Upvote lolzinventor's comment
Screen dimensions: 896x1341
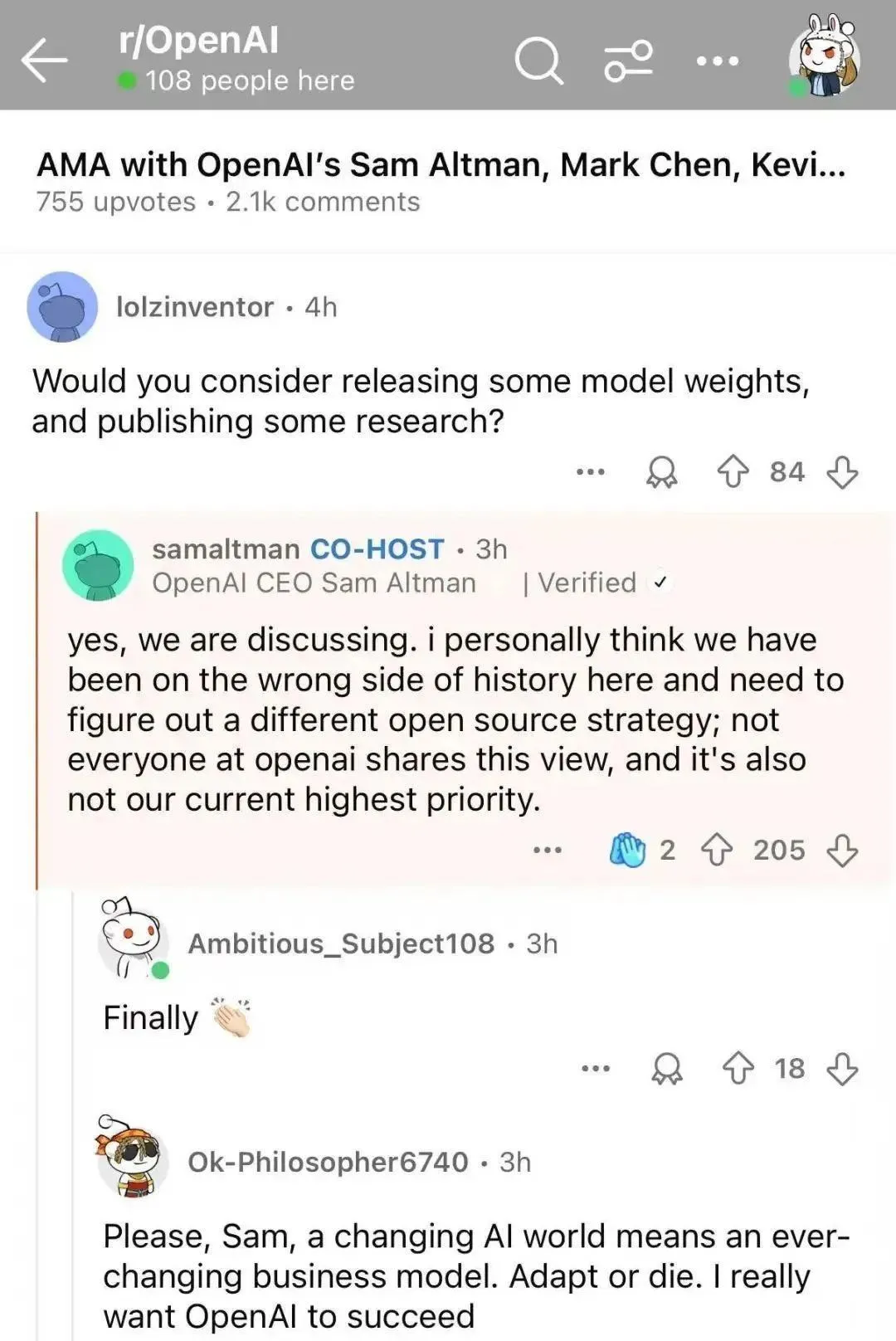[x=733, y=472]
